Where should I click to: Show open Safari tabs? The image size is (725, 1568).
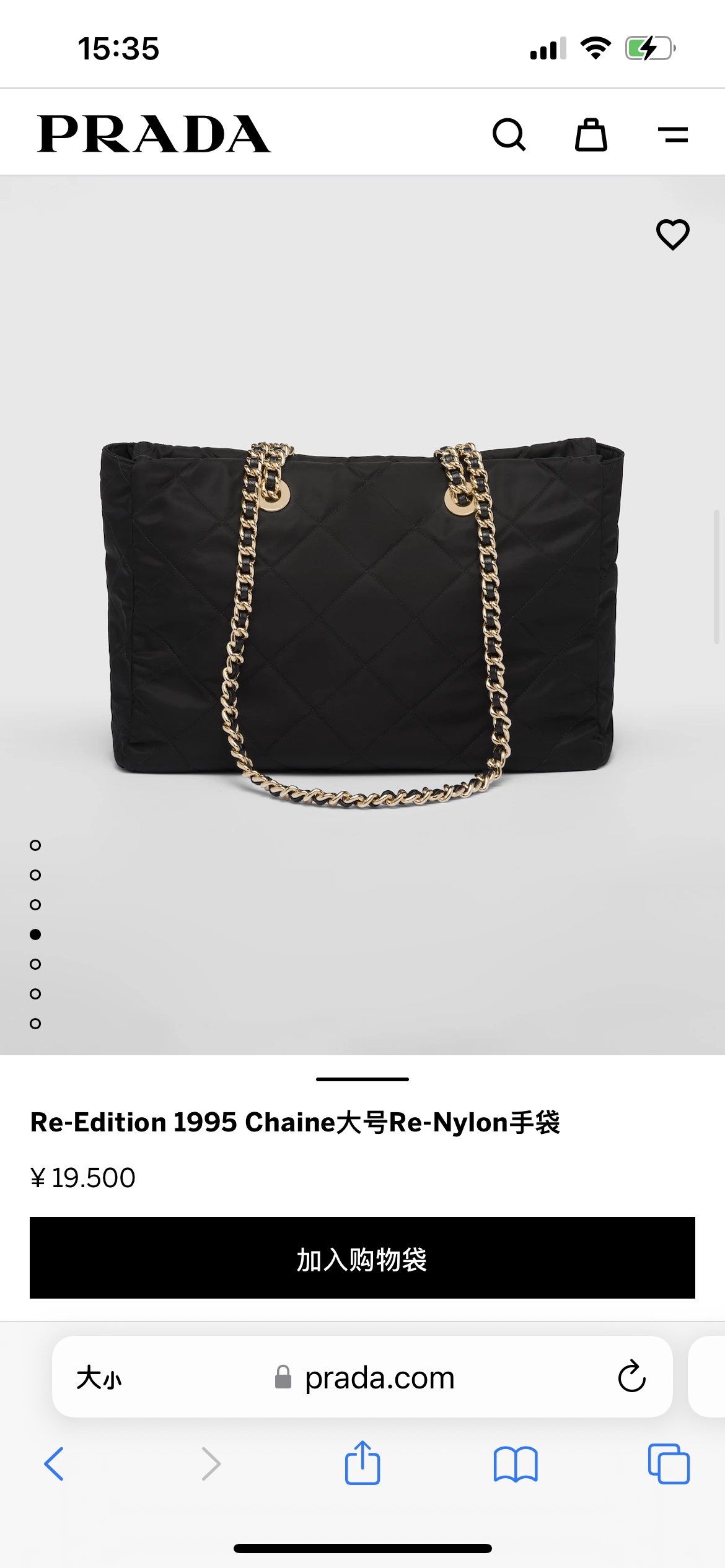(x=668, y=1464)
